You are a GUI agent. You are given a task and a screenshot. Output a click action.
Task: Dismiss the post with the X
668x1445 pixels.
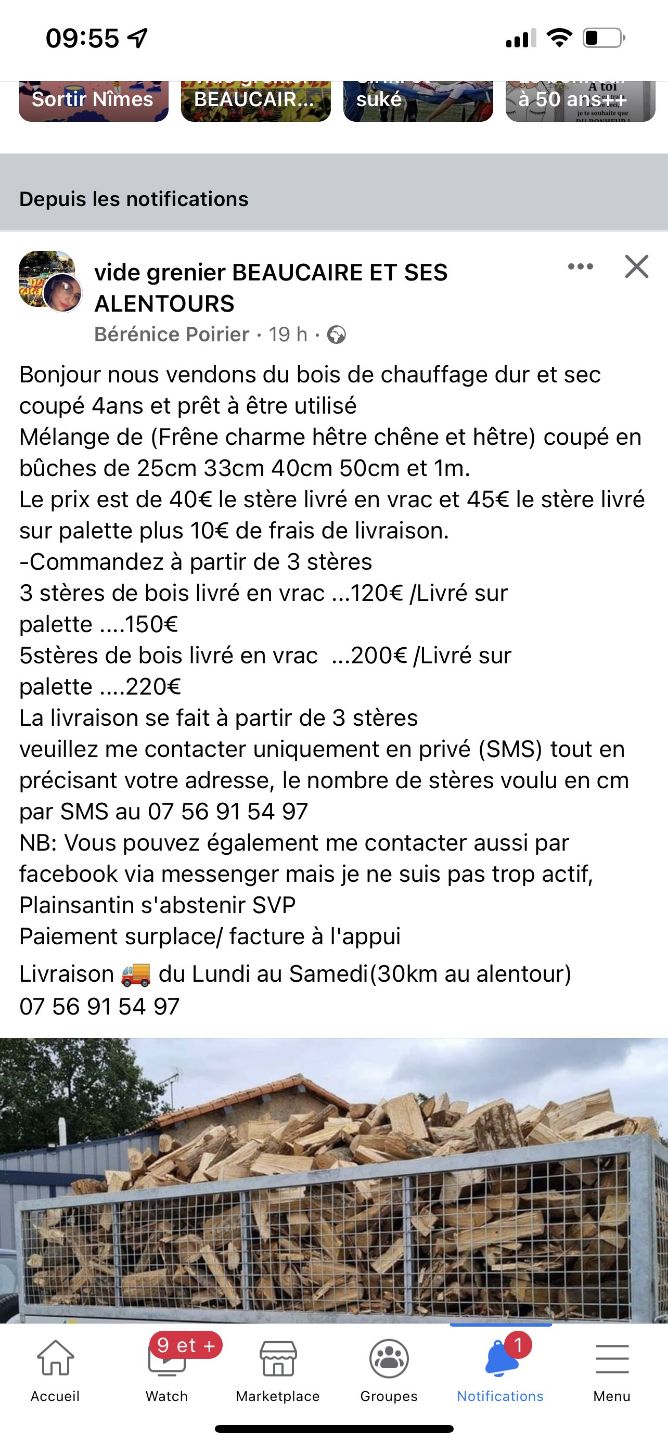point(636,266)
